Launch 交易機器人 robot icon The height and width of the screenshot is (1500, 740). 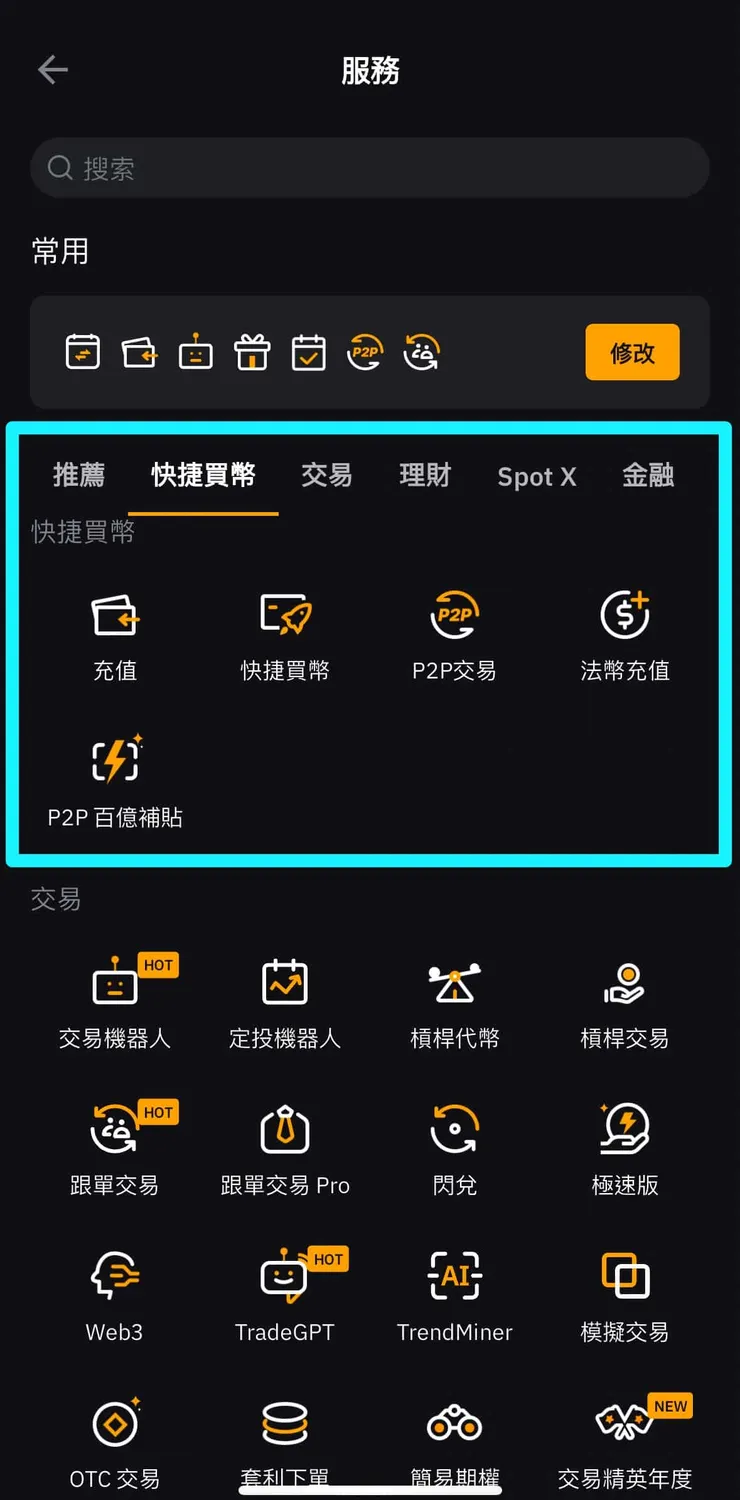coord(114,983)
